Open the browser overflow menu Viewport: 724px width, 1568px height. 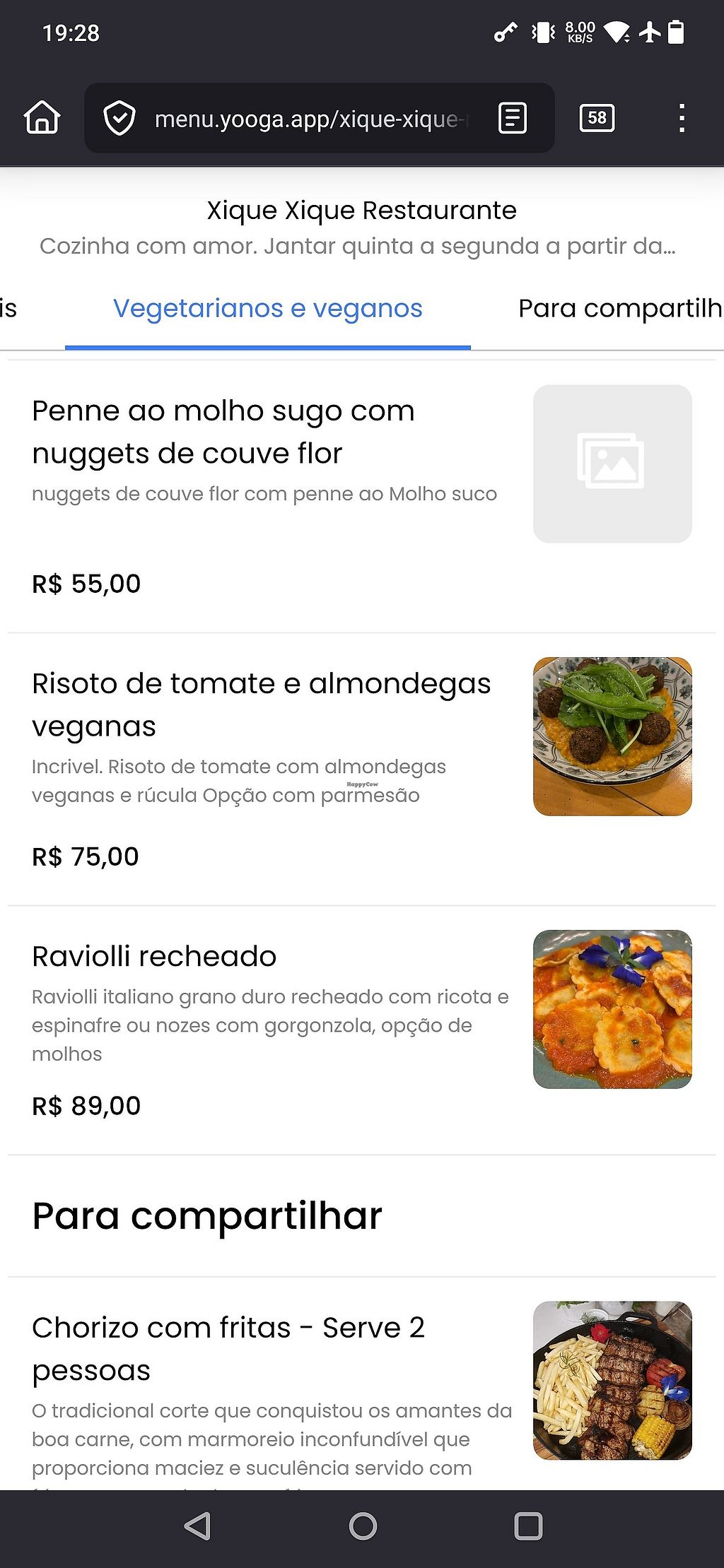tap(682, 118)
